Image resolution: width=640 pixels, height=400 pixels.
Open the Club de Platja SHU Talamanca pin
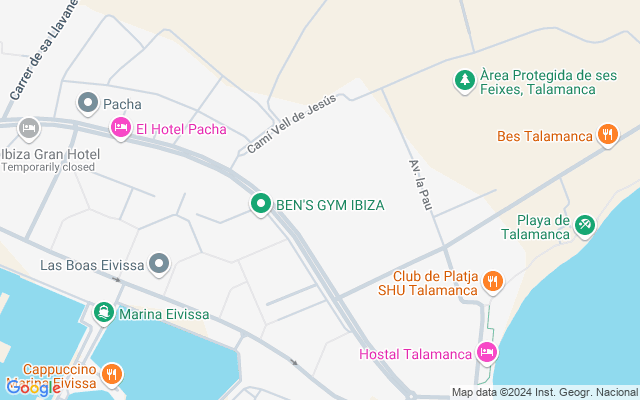pos(492,283)
